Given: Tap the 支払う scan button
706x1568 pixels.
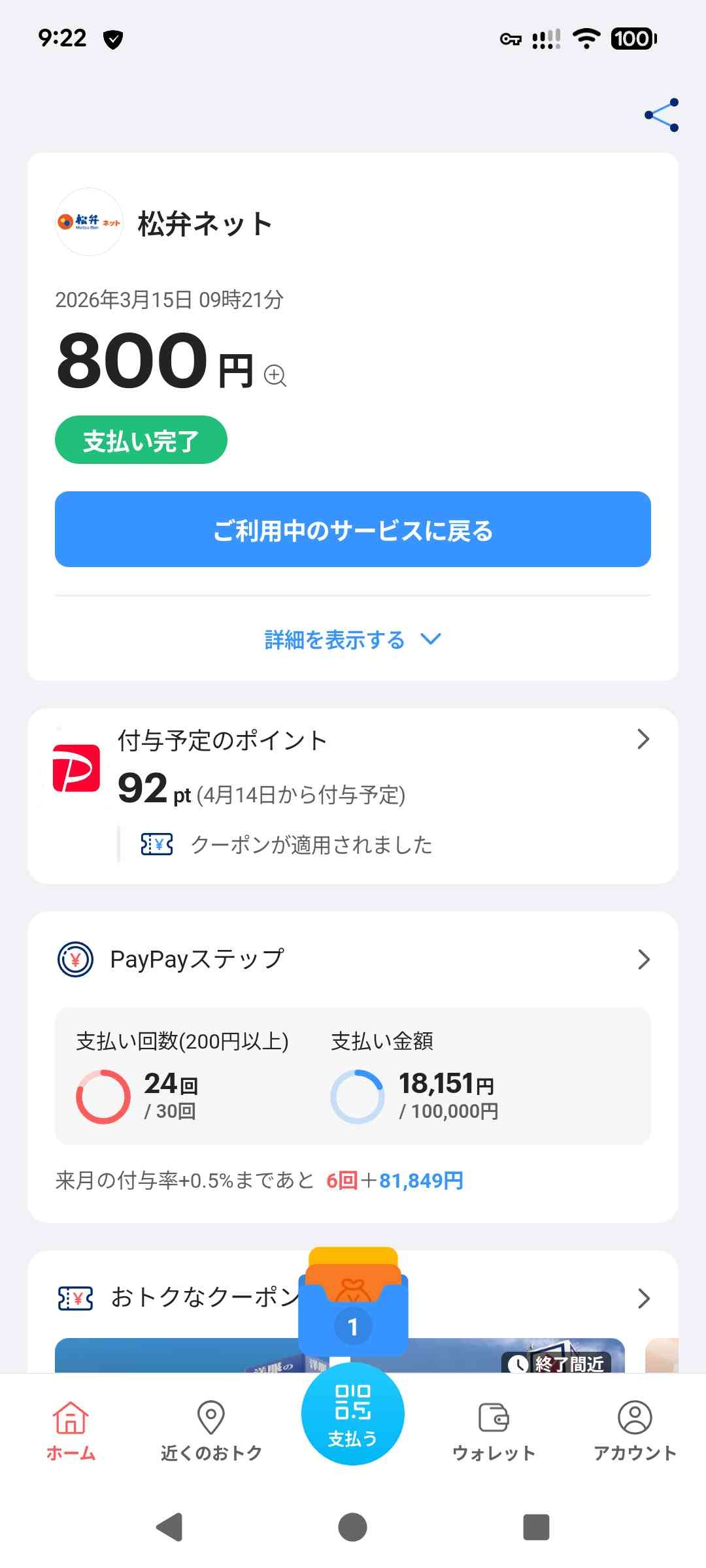Looking at the screenshot, I should (x=353, y=1414).
